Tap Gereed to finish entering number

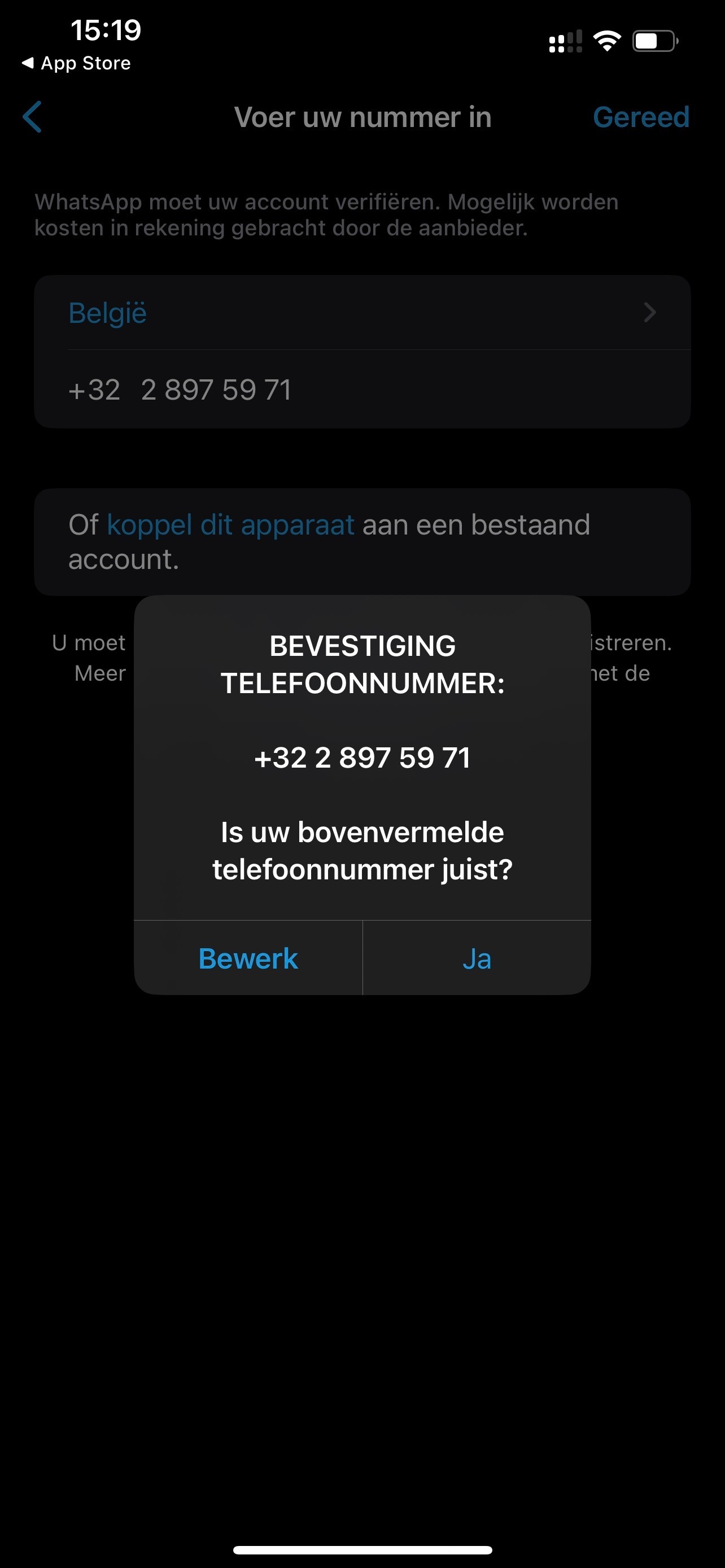640,117
